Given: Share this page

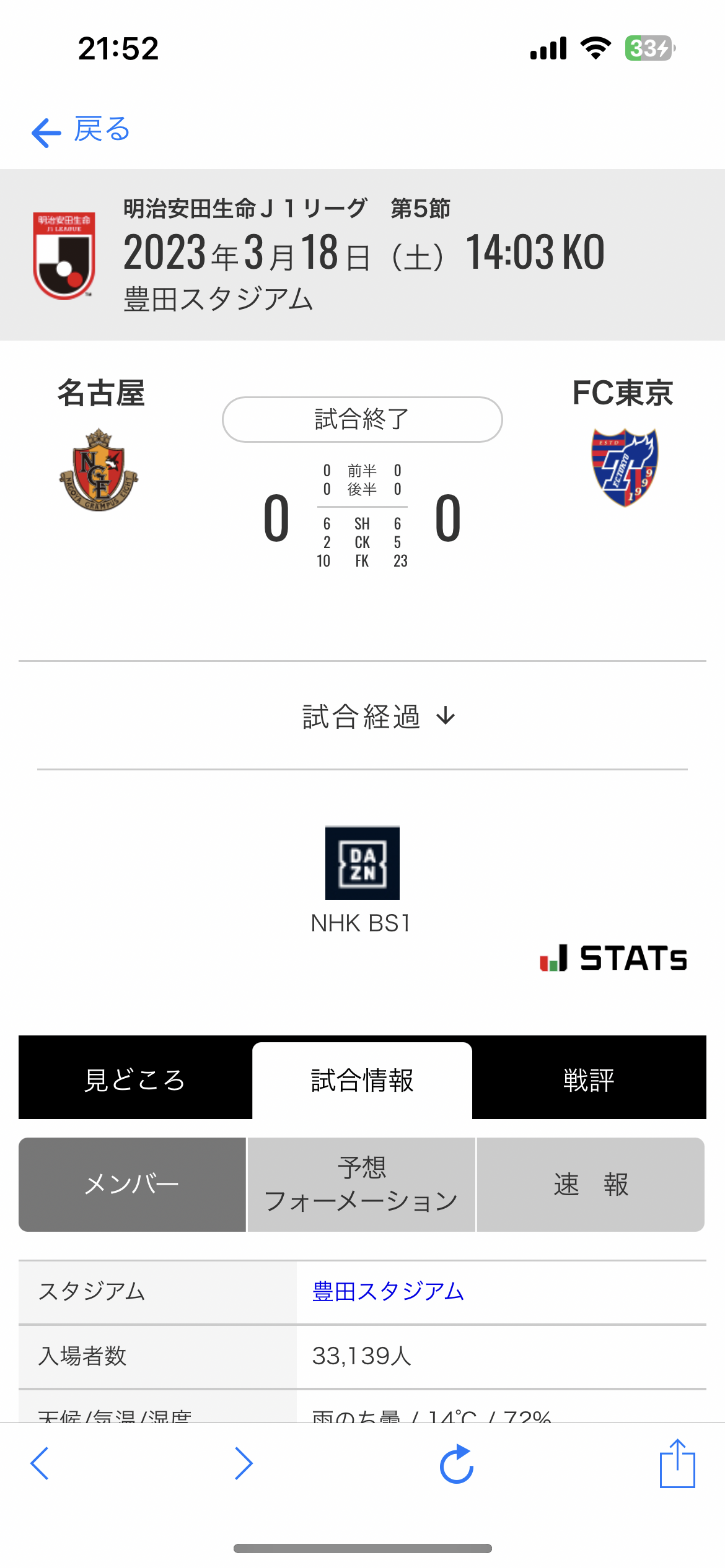Looking at the screenshot, I should [677, 1464].
